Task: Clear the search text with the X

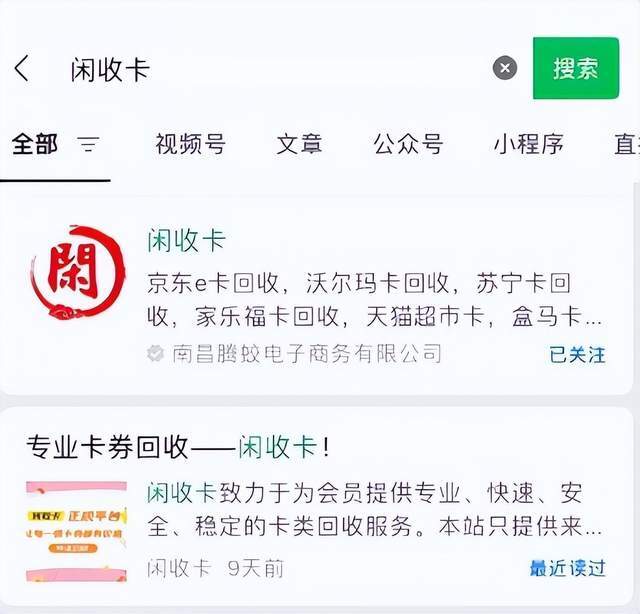Action: pos(505,68)
